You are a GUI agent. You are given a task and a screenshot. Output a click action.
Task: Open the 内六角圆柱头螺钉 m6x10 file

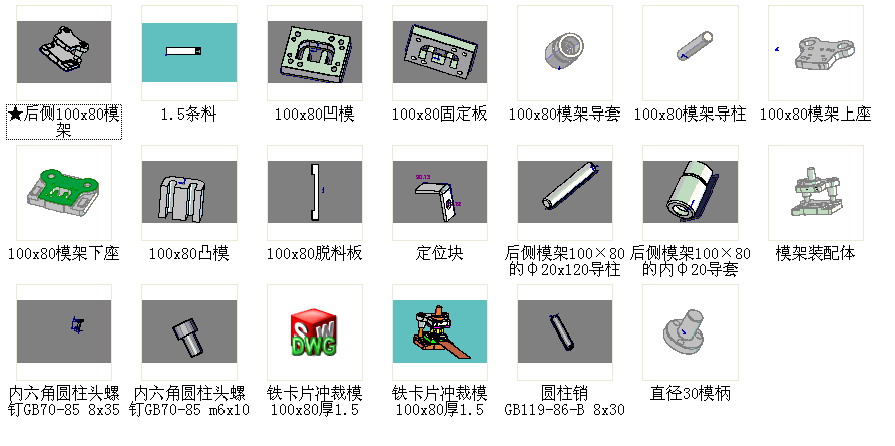189,331
